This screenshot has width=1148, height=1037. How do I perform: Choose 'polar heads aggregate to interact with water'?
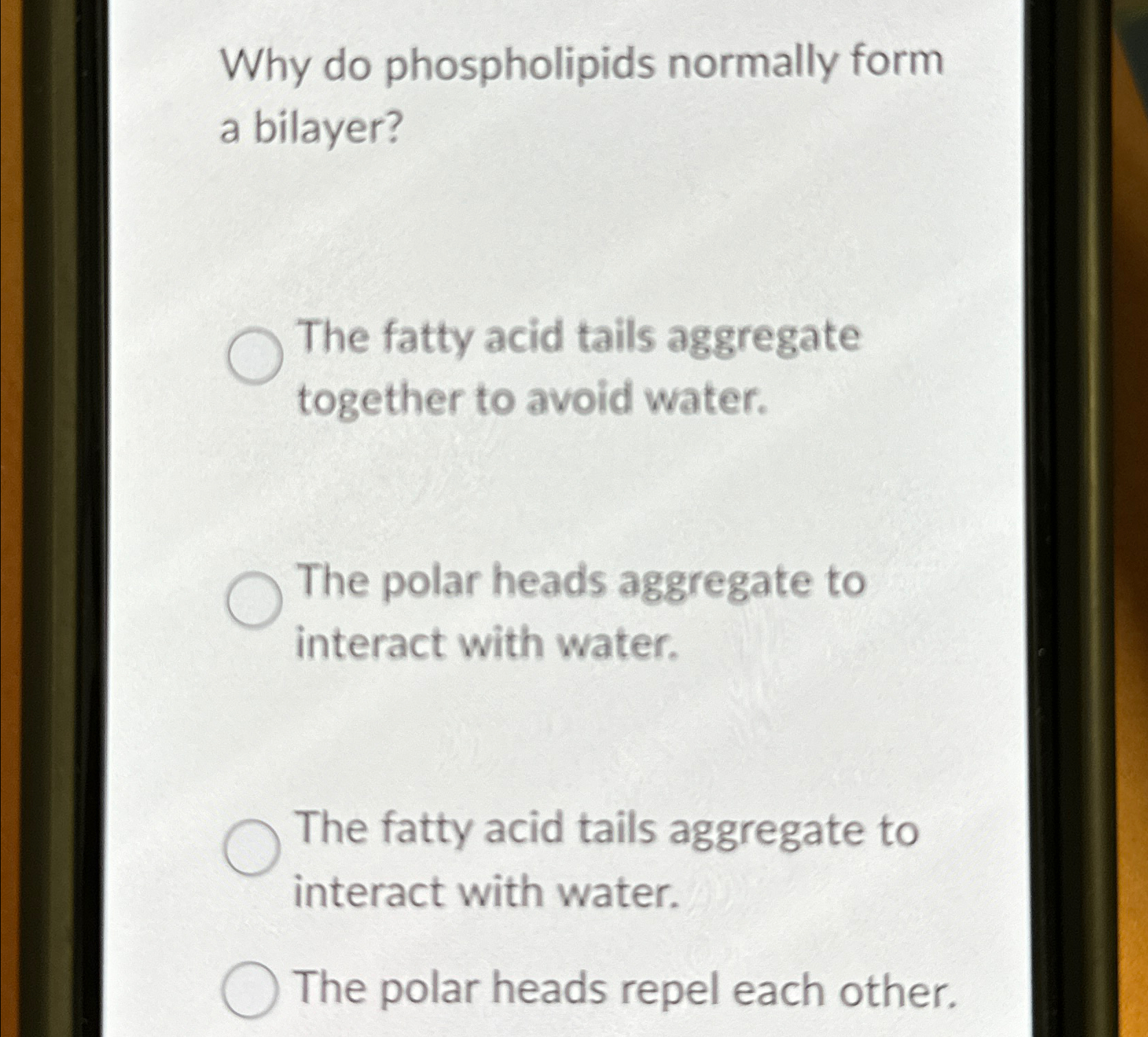click(x=254, y=600)
